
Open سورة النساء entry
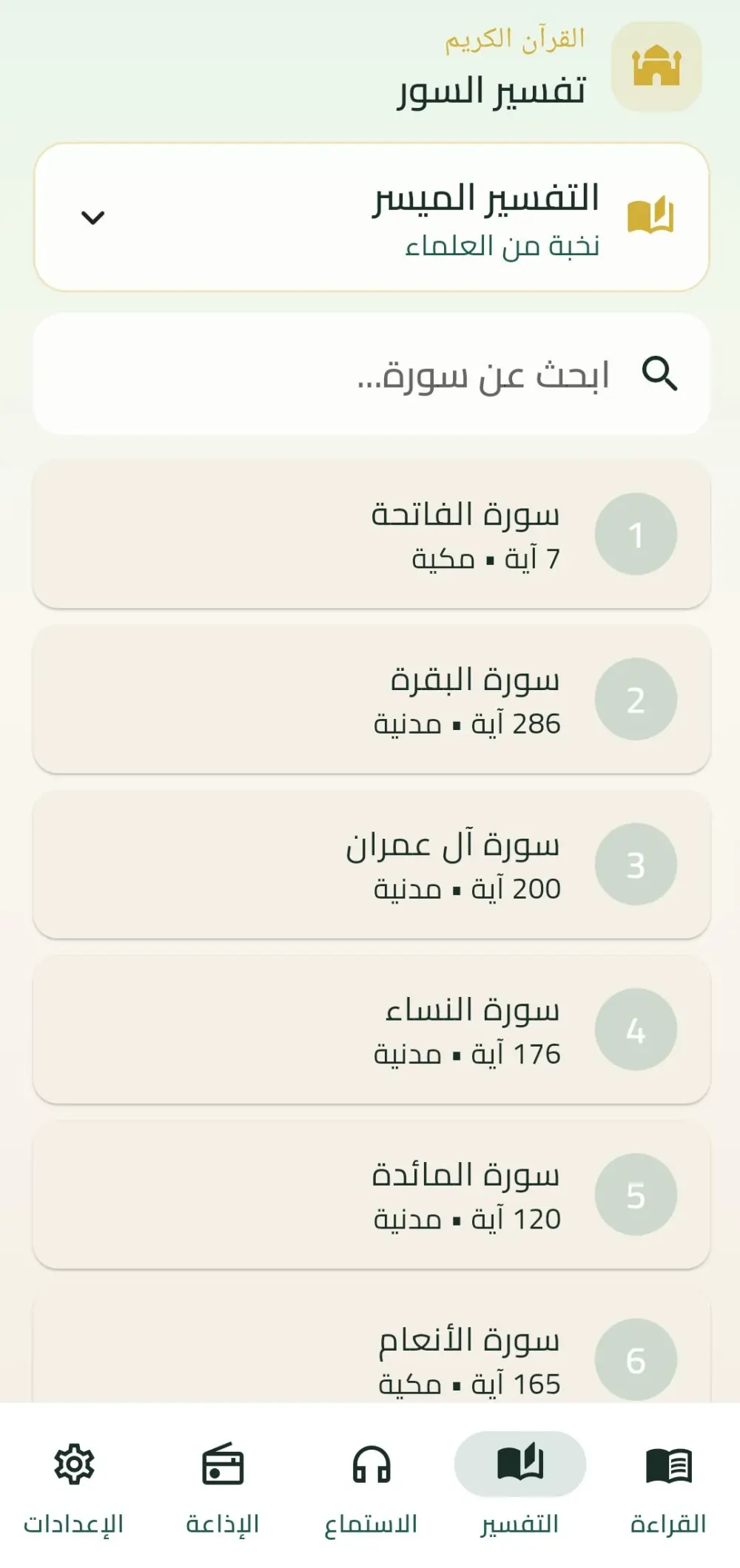[x=371, y=1030]
